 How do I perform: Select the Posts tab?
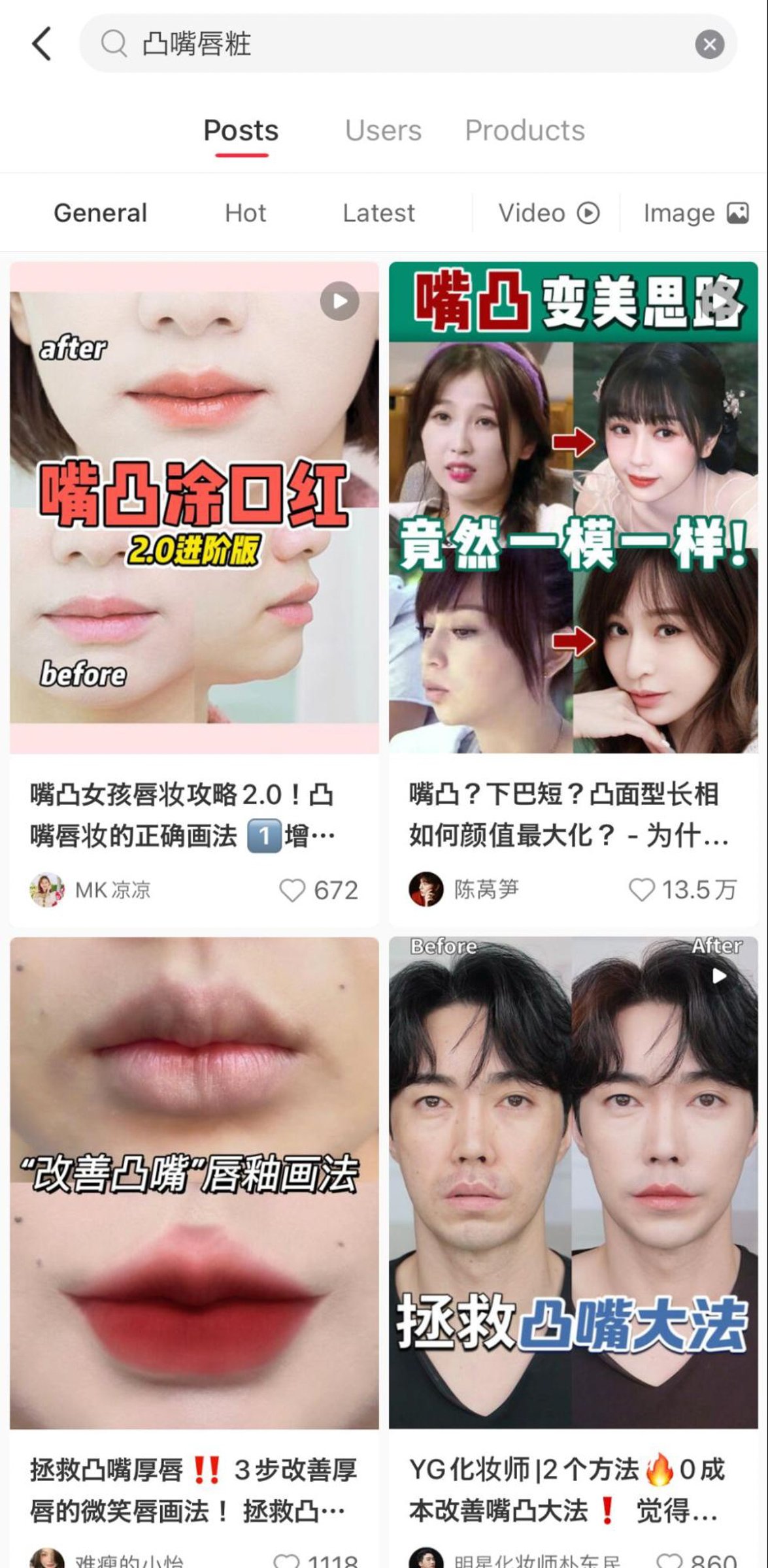[x=241, y=131]
